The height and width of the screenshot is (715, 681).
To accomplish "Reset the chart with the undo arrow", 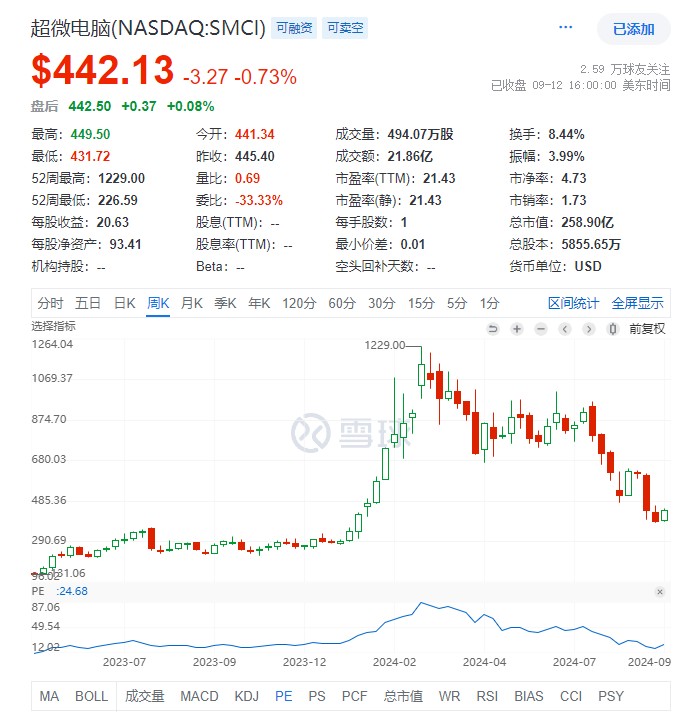I will click(492, 328).
